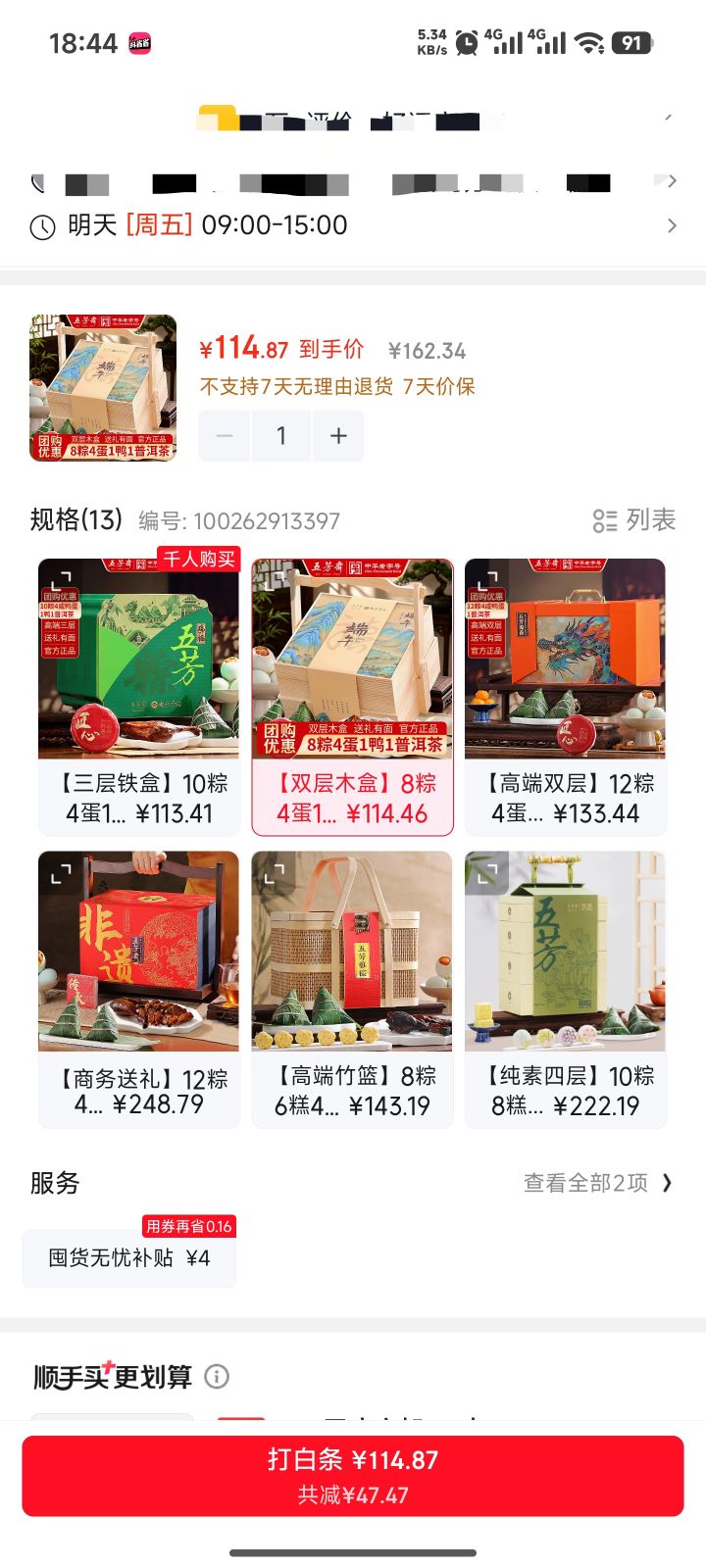Add the 囤货无忧补贴 ¥4 service
This screenshot has width=706, height=1568.
tap(129, 1257)
